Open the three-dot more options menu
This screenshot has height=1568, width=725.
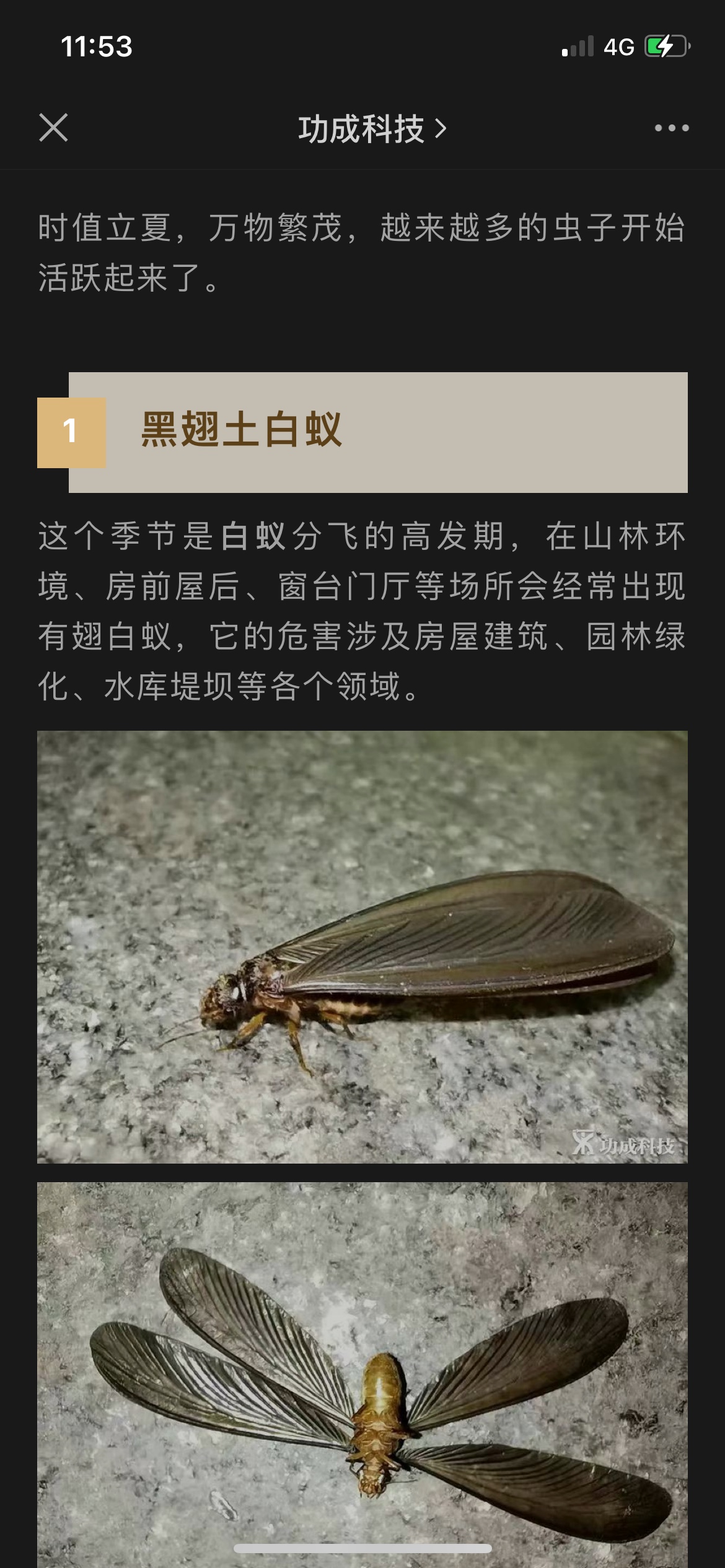pyautogui.click(x=672, y=128)
